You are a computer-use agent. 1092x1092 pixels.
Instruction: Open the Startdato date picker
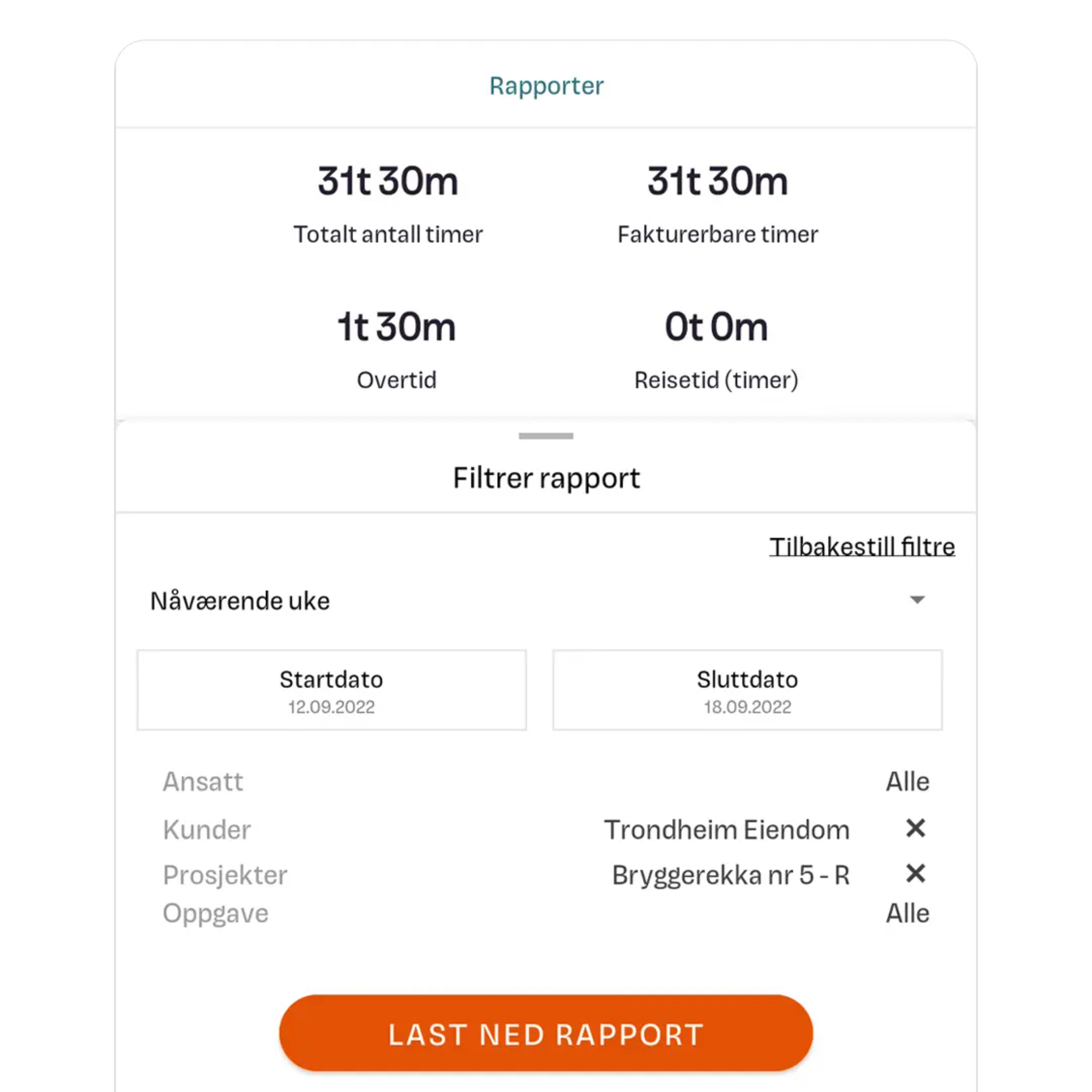[x=332, y=690]
